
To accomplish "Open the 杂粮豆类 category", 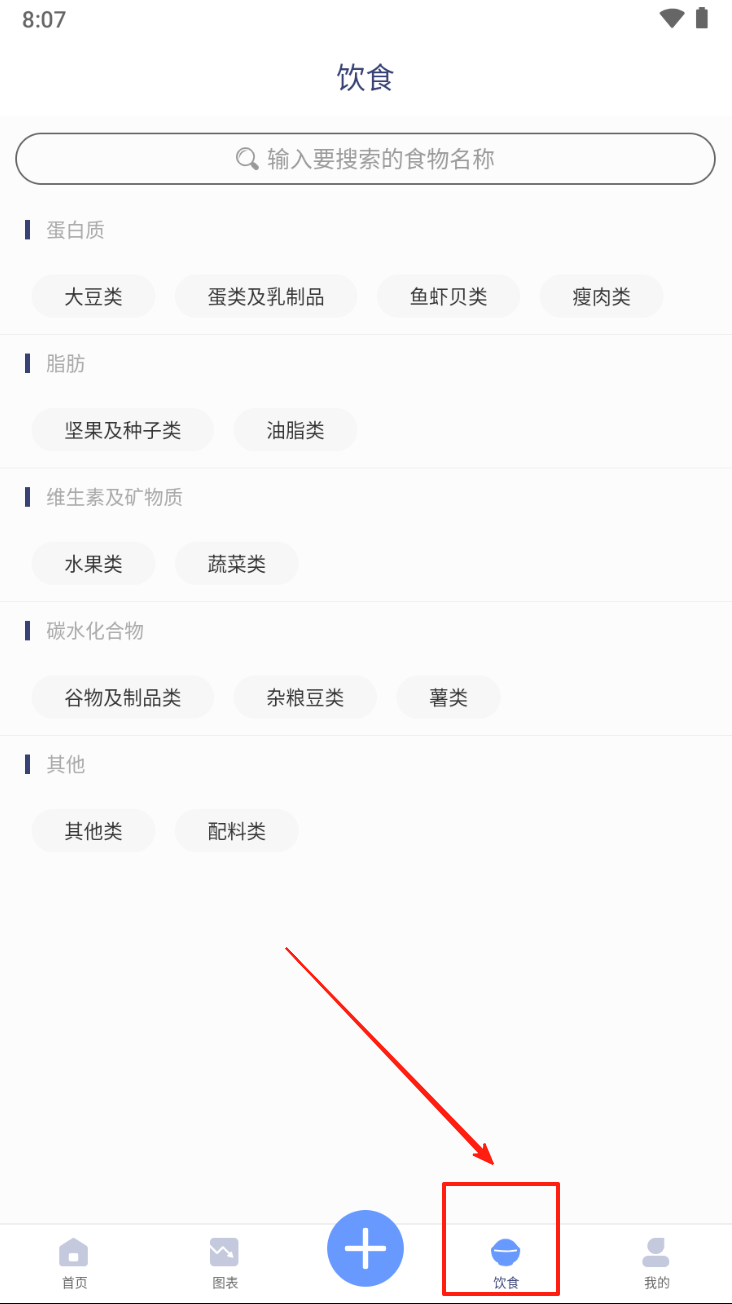I will coord(305,698).
